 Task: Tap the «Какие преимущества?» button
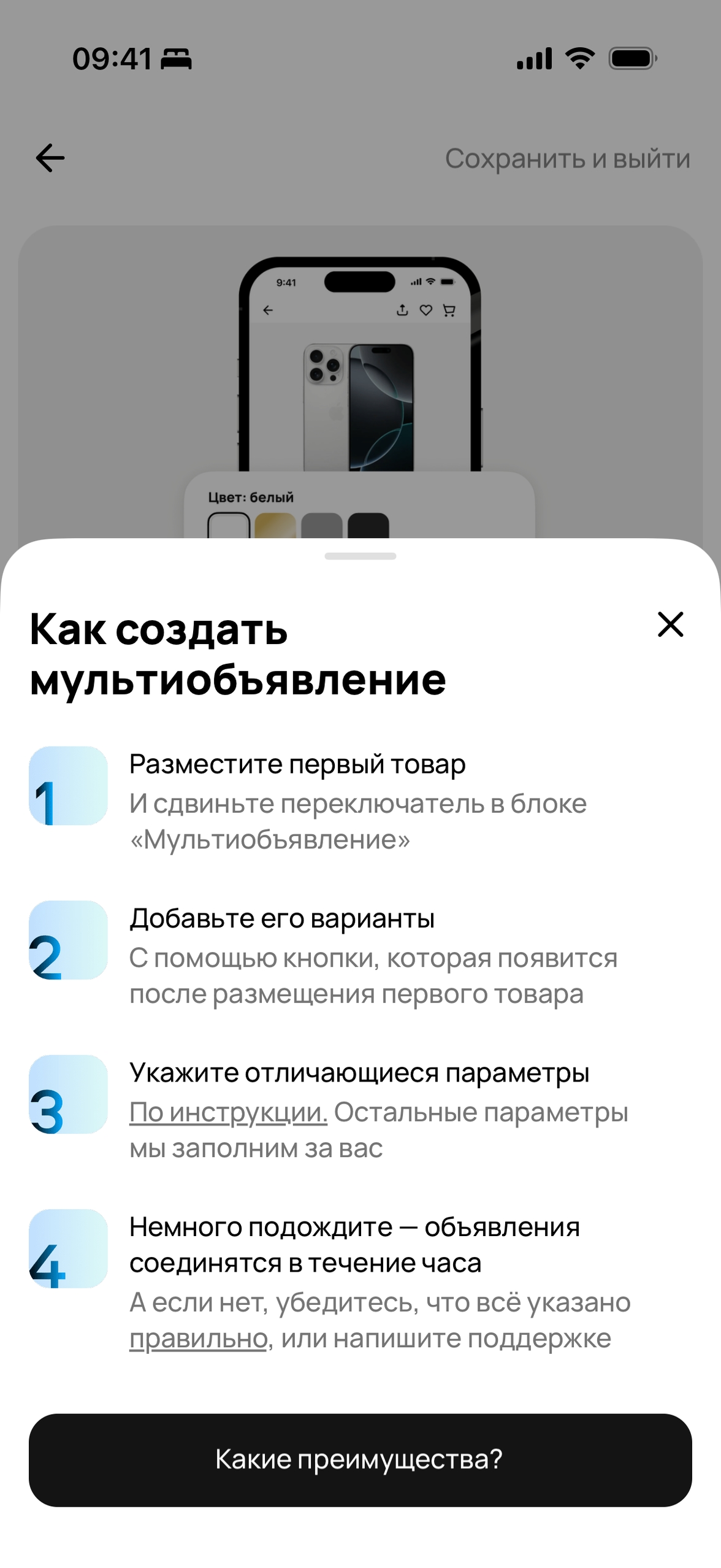pos(360,1459)
